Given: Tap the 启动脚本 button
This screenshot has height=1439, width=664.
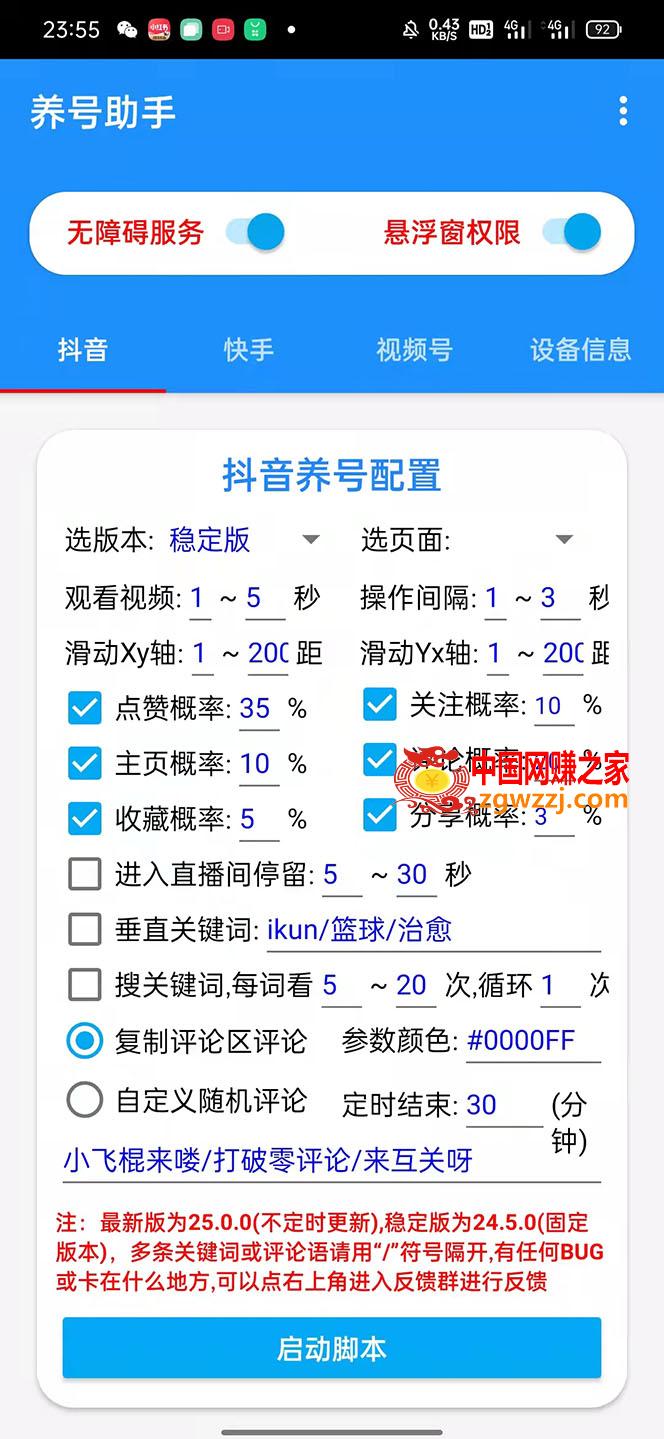Looking at the screenshot, I should 332,1348.
